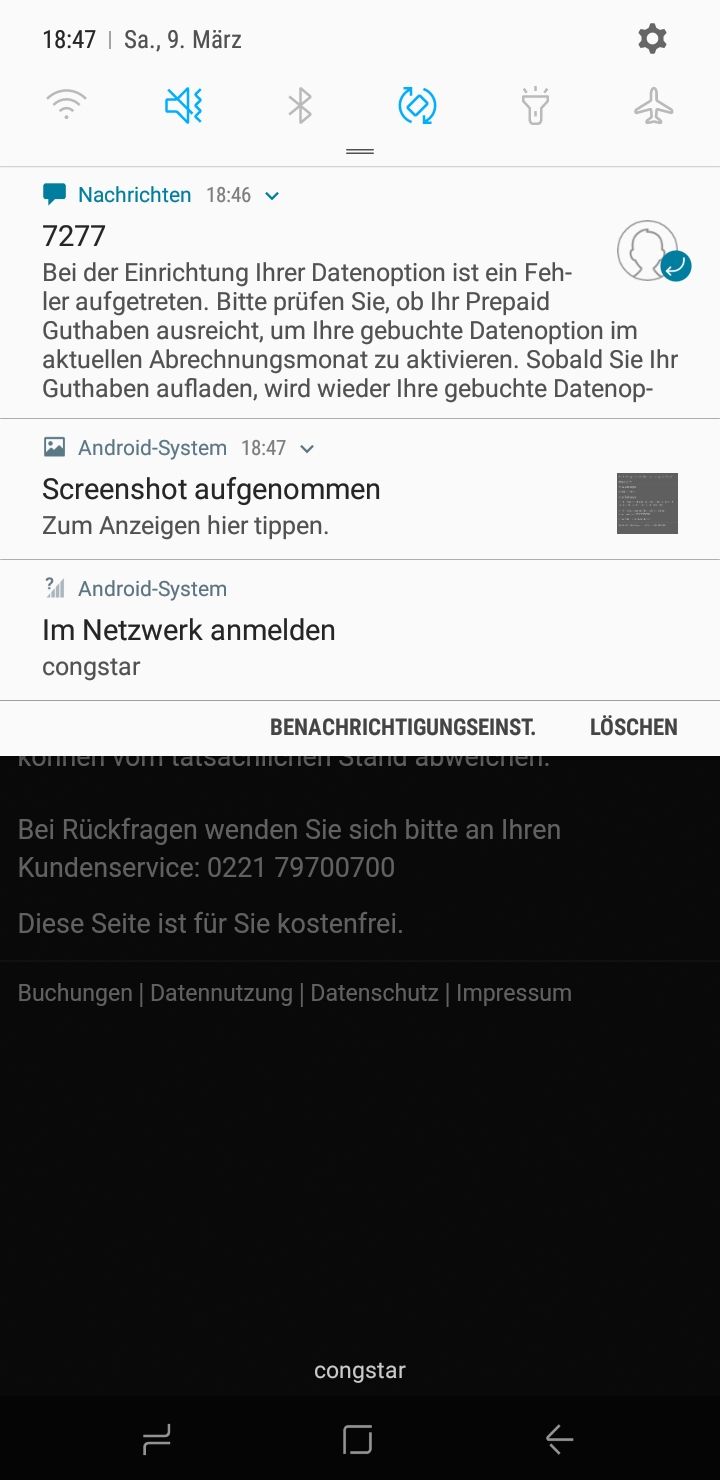Turn on the flashlight
This screenshot has height=1480, width=720.
click(x=535, y=105)
